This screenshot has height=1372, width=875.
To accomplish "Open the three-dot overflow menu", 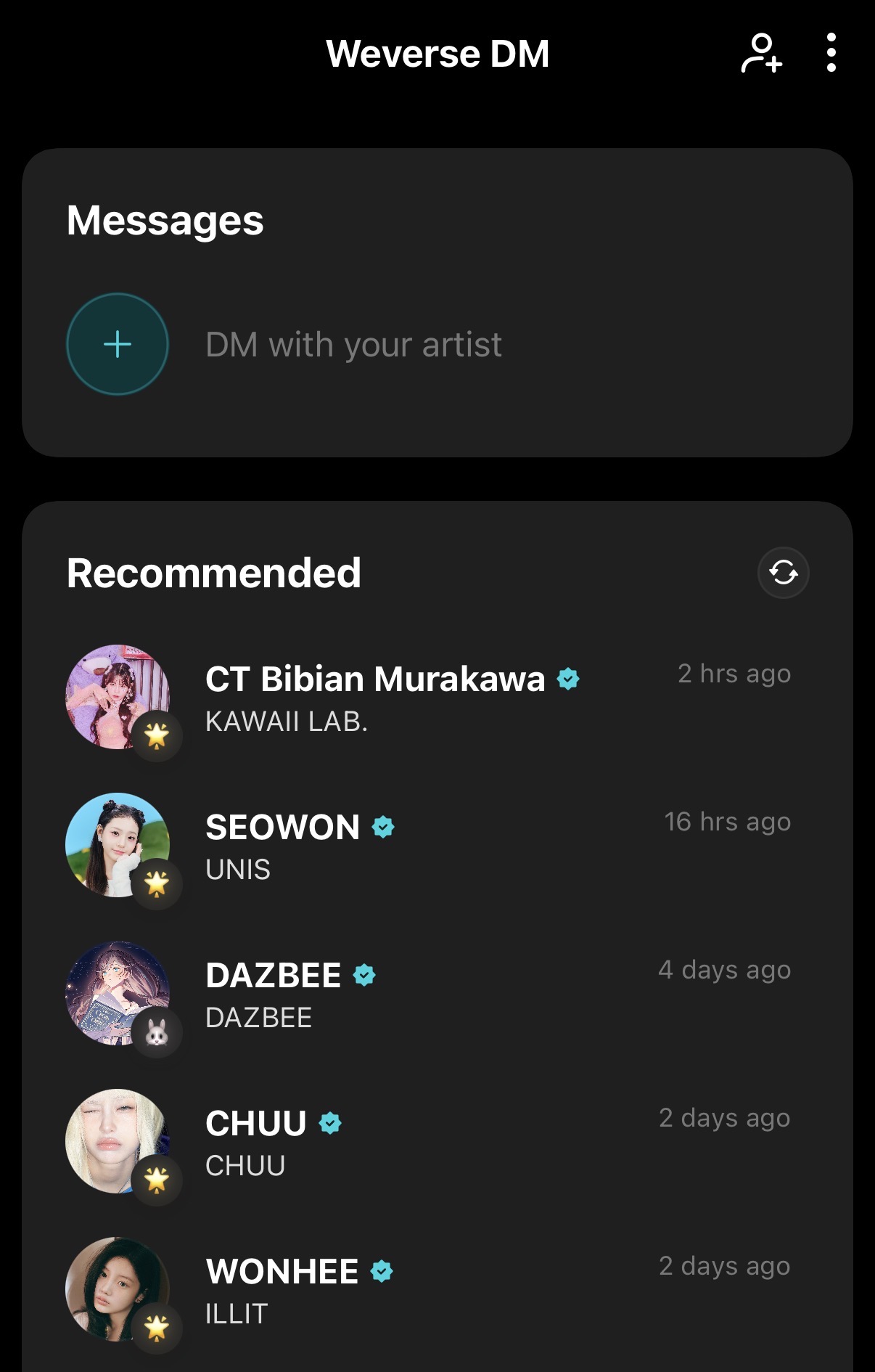I will (x=831, y=53).
